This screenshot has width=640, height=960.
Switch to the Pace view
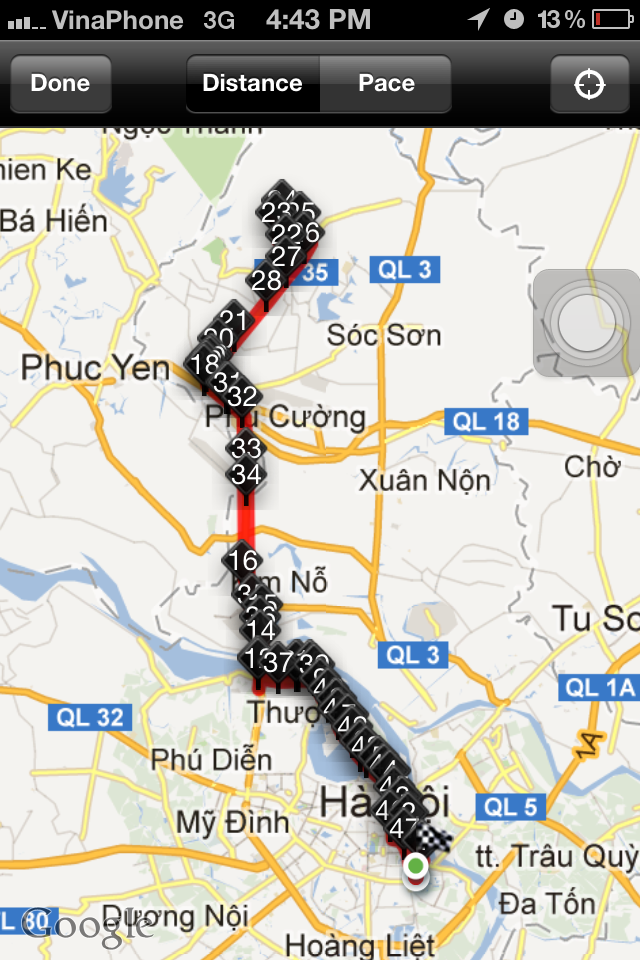pyautogui.click(x=386, y=84)
